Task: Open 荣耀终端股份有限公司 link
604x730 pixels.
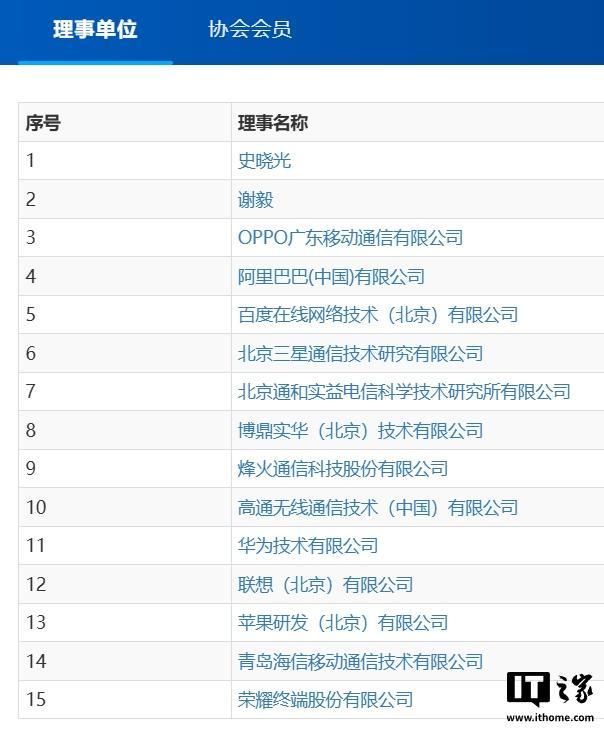Action: point(325,700)
